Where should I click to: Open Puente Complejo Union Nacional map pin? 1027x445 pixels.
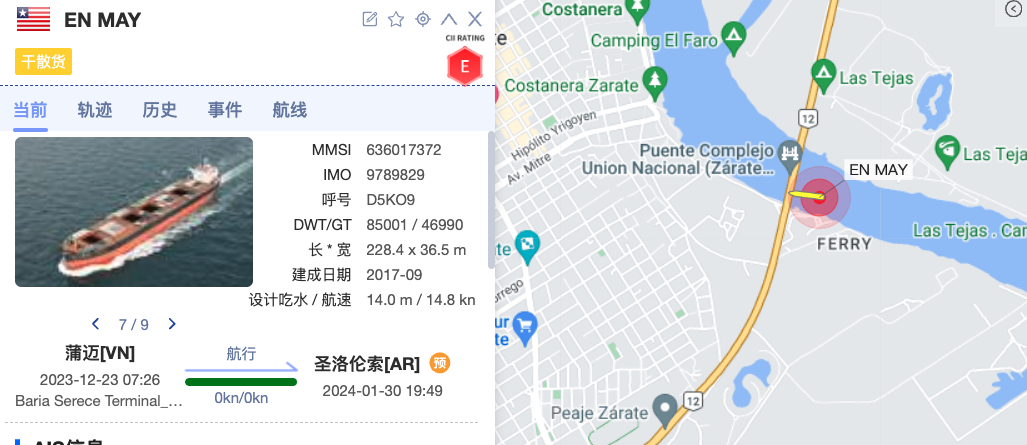791,154
